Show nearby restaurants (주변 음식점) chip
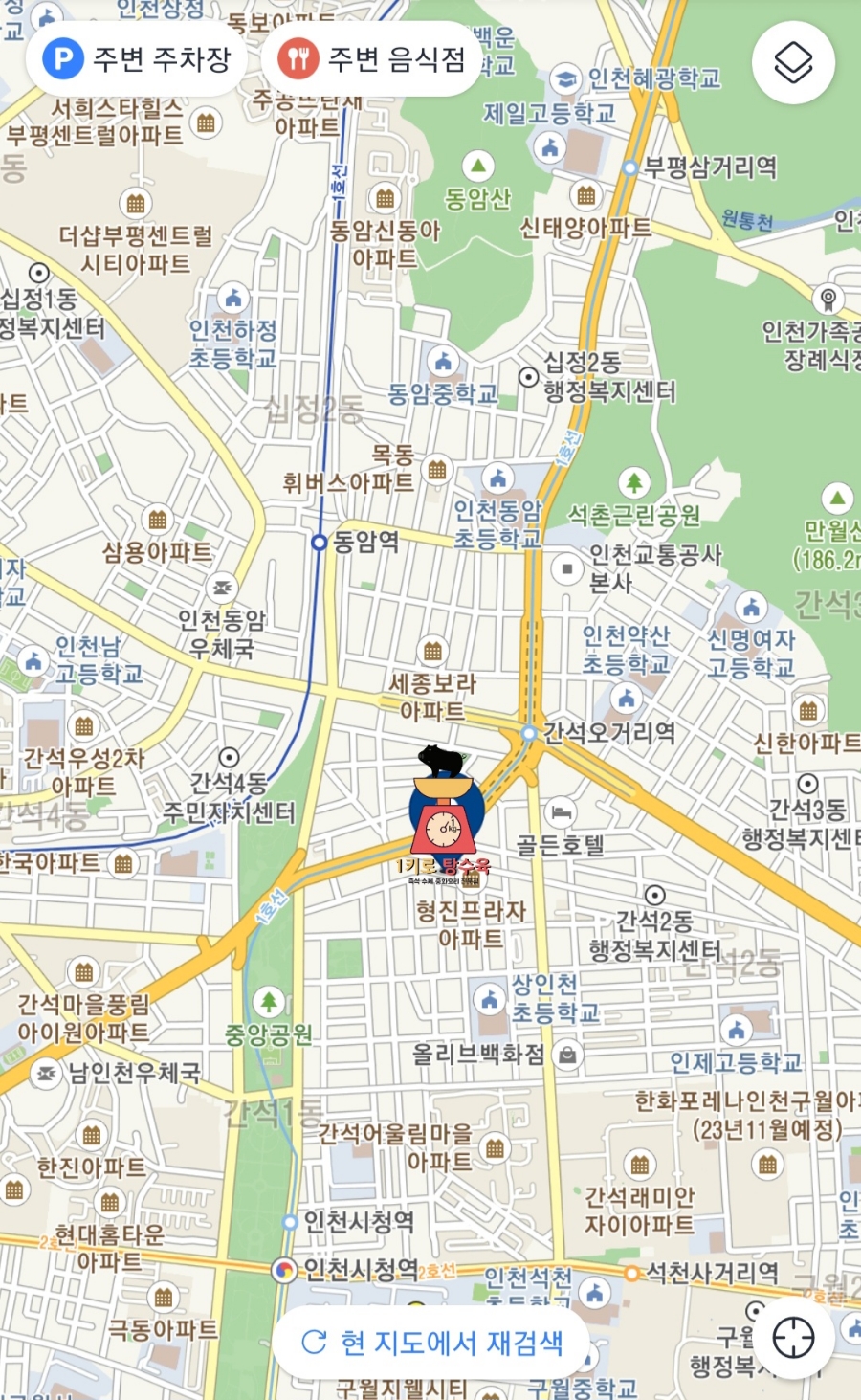This screenshot has width=861, height=1400. (x=373, y=59)
